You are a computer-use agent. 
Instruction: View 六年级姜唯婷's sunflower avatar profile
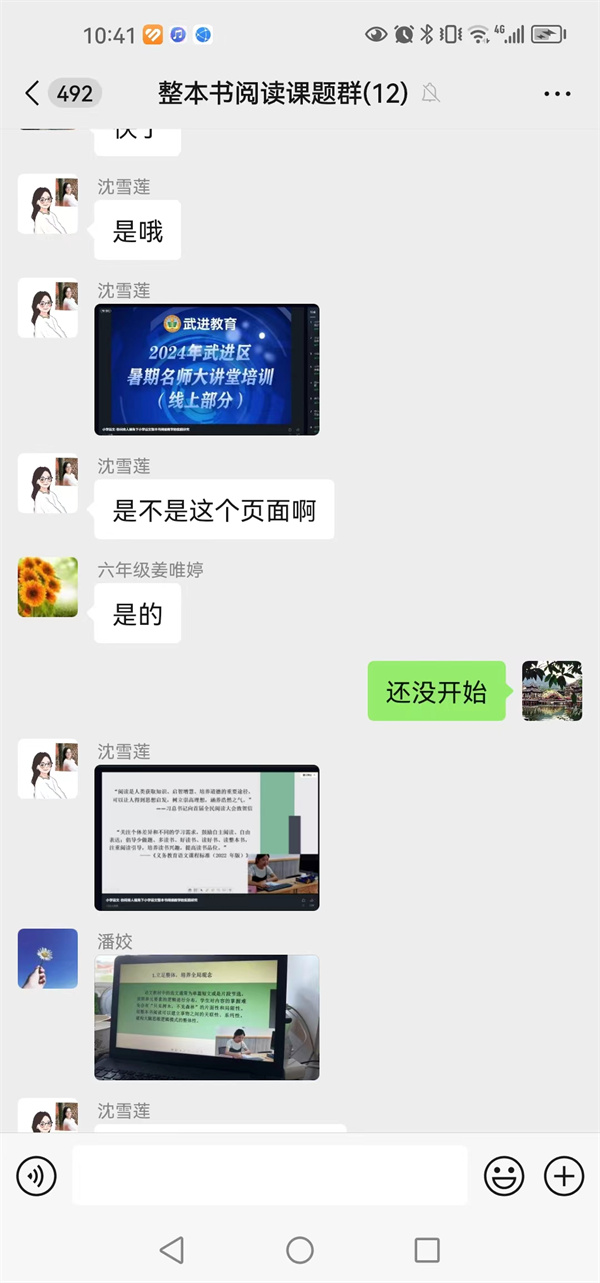(x=47, y=587)
